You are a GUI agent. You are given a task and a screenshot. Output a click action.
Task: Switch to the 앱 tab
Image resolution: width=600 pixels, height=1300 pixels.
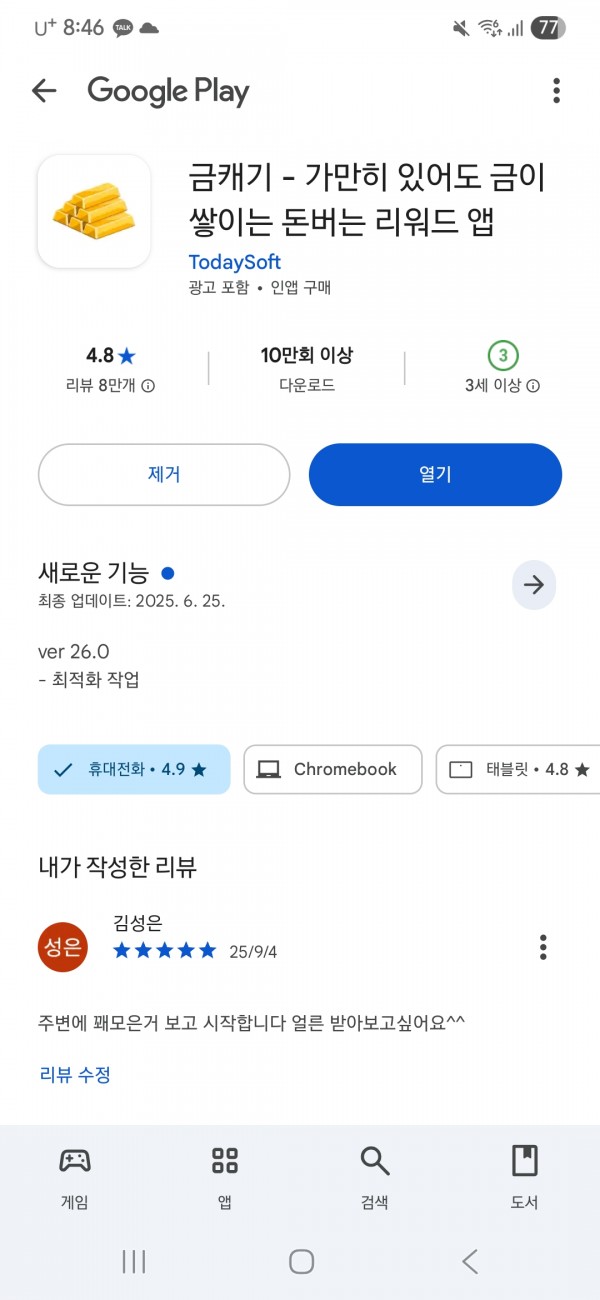pyautogui.click(x=225, y=1177)
